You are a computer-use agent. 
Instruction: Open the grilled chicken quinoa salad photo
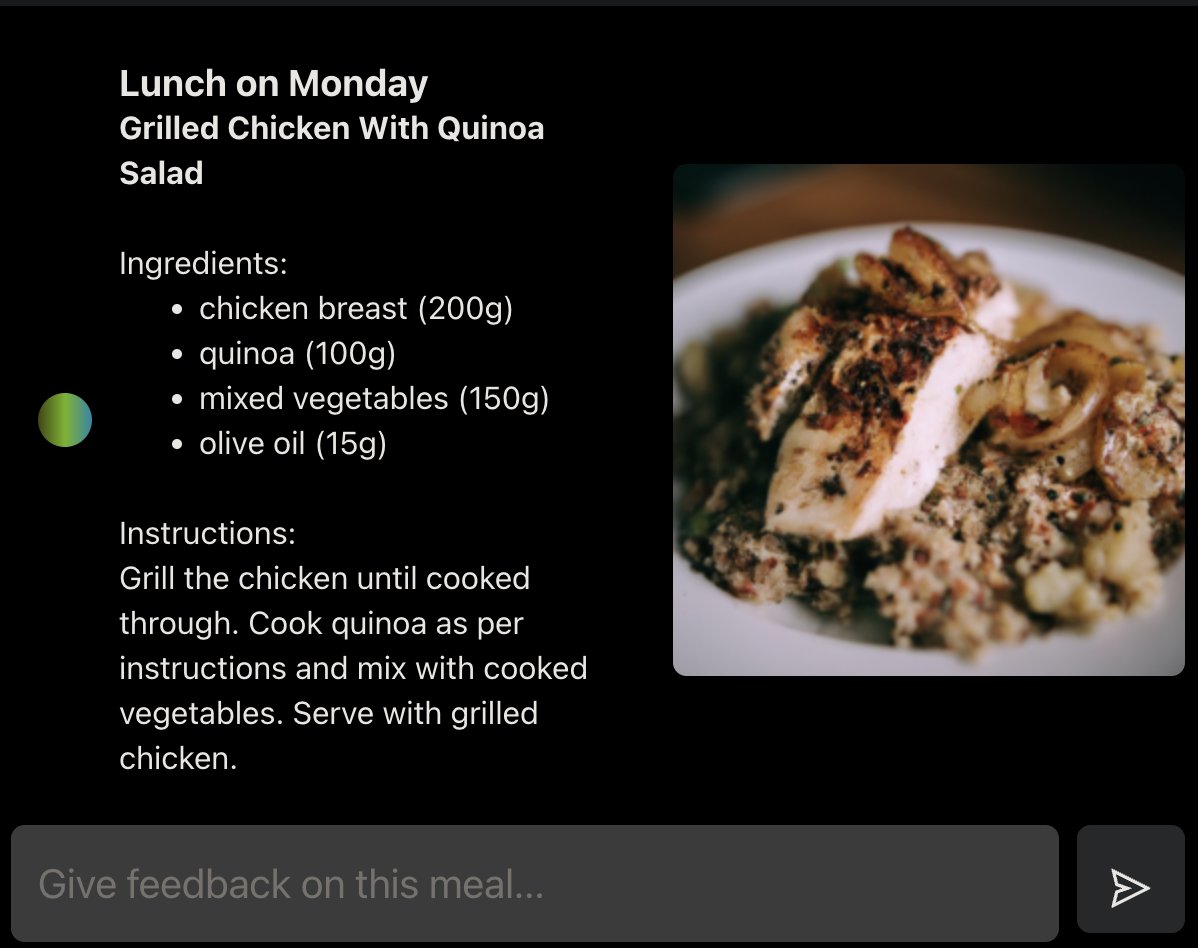[928, 420]
